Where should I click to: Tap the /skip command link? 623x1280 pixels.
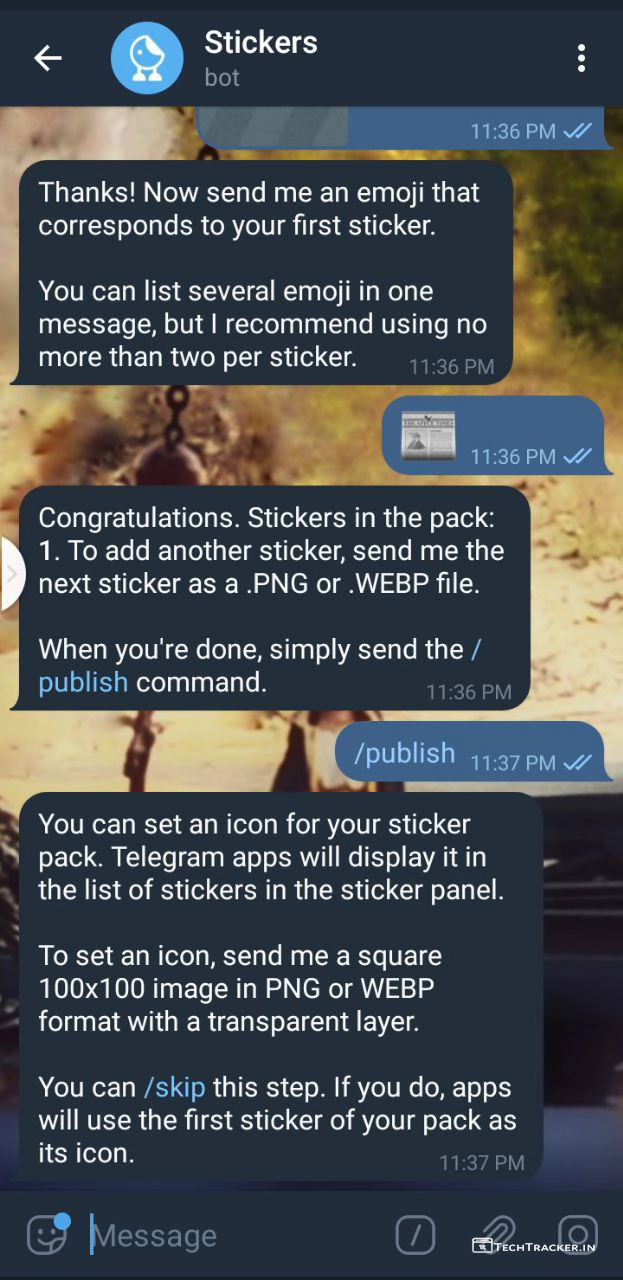(175, 1087)
